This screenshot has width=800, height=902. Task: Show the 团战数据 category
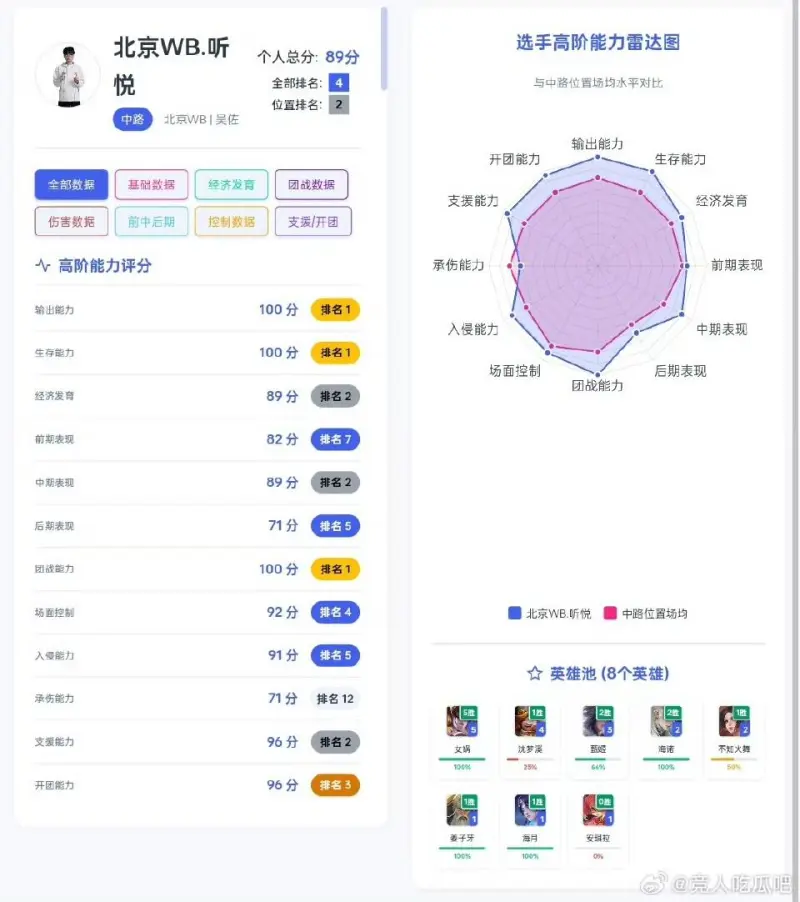(x=311, y=185)
